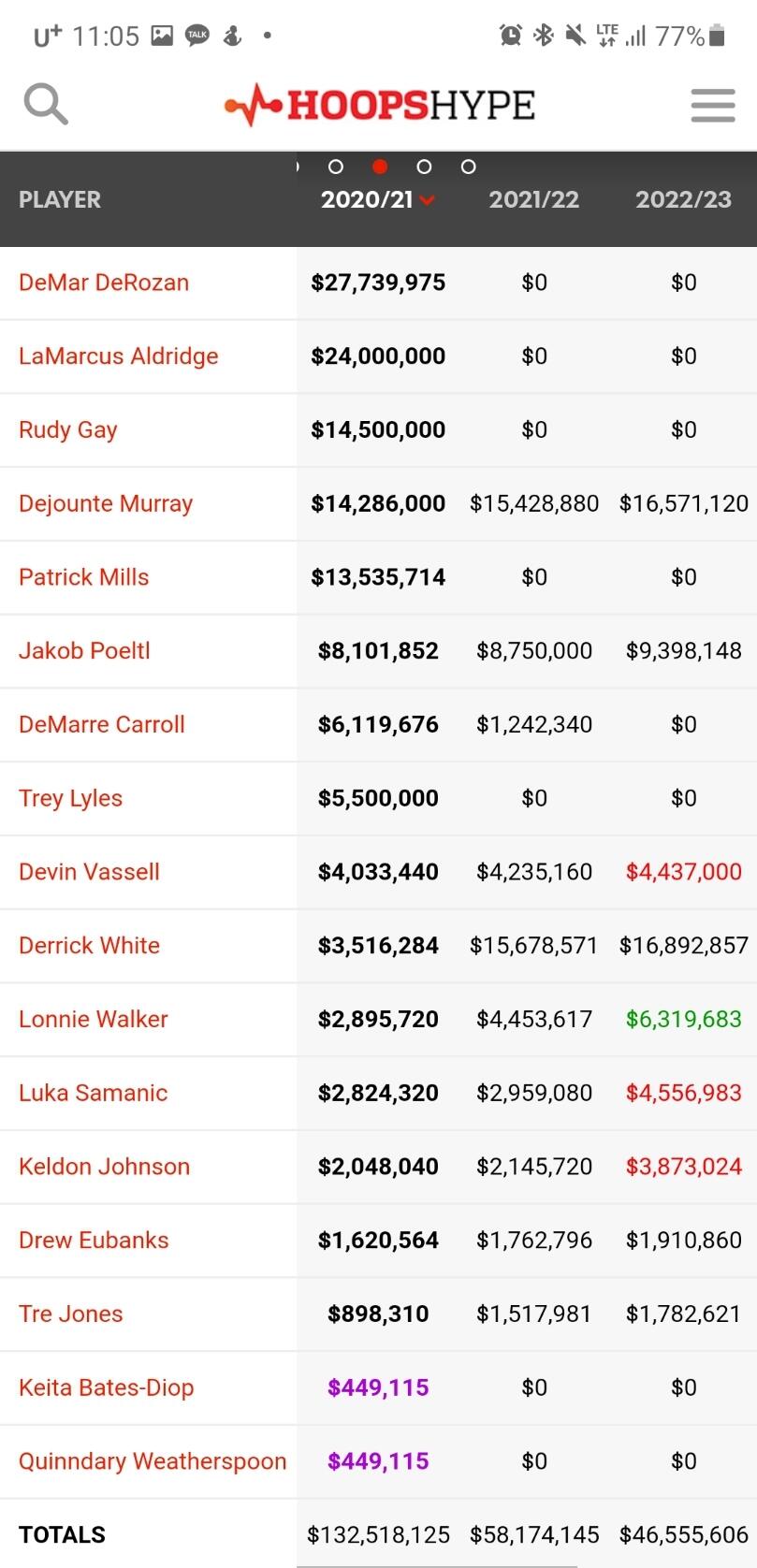Image resolution: width=757 pixels, height=1568 pixels.
Task: Jump to the last page indicator dot
Action: point(469,167)
